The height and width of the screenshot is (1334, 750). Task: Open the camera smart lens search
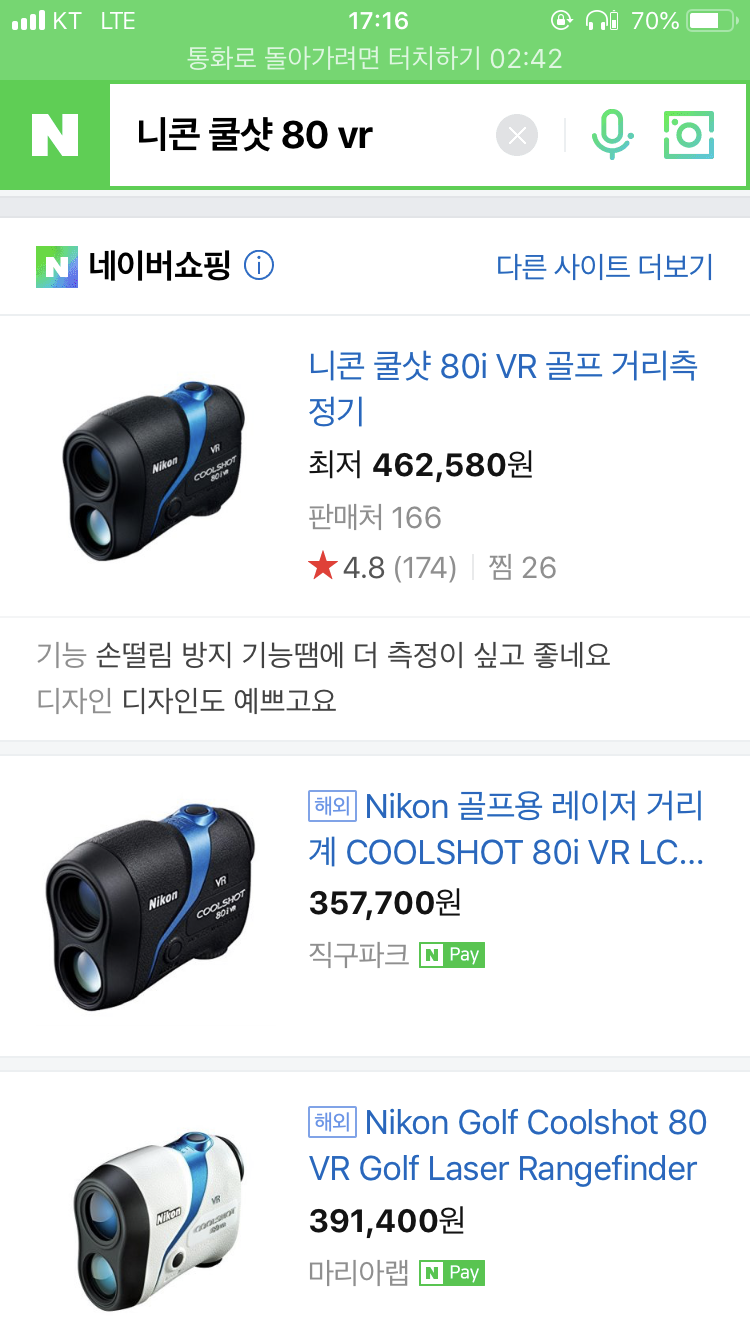tap(690, 135)
